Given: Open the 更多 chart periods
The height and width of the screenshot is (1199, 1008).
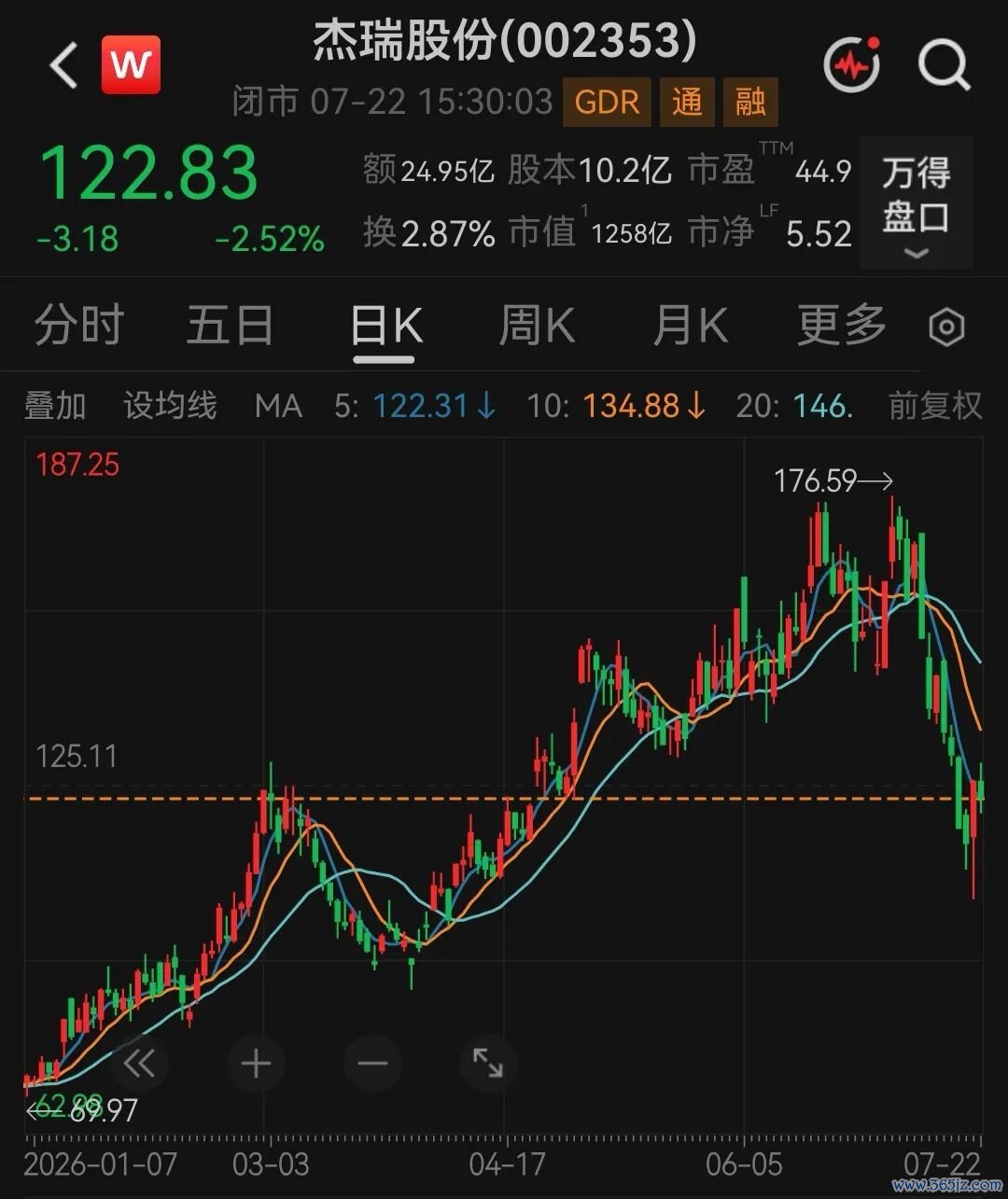Looking at the screenshot, I should [842, 326].
